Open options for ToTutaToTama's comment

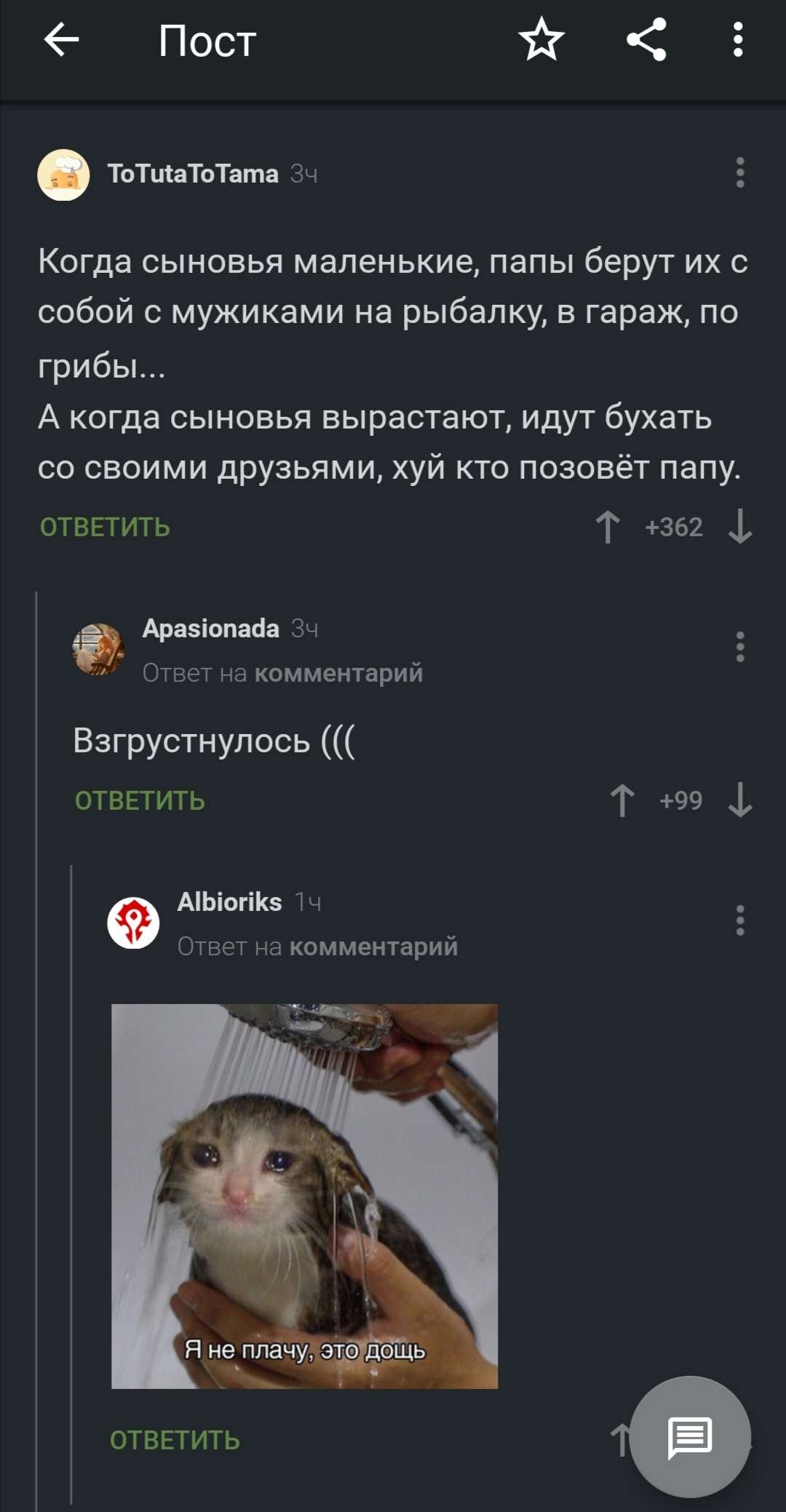click(x=740, y=173)
